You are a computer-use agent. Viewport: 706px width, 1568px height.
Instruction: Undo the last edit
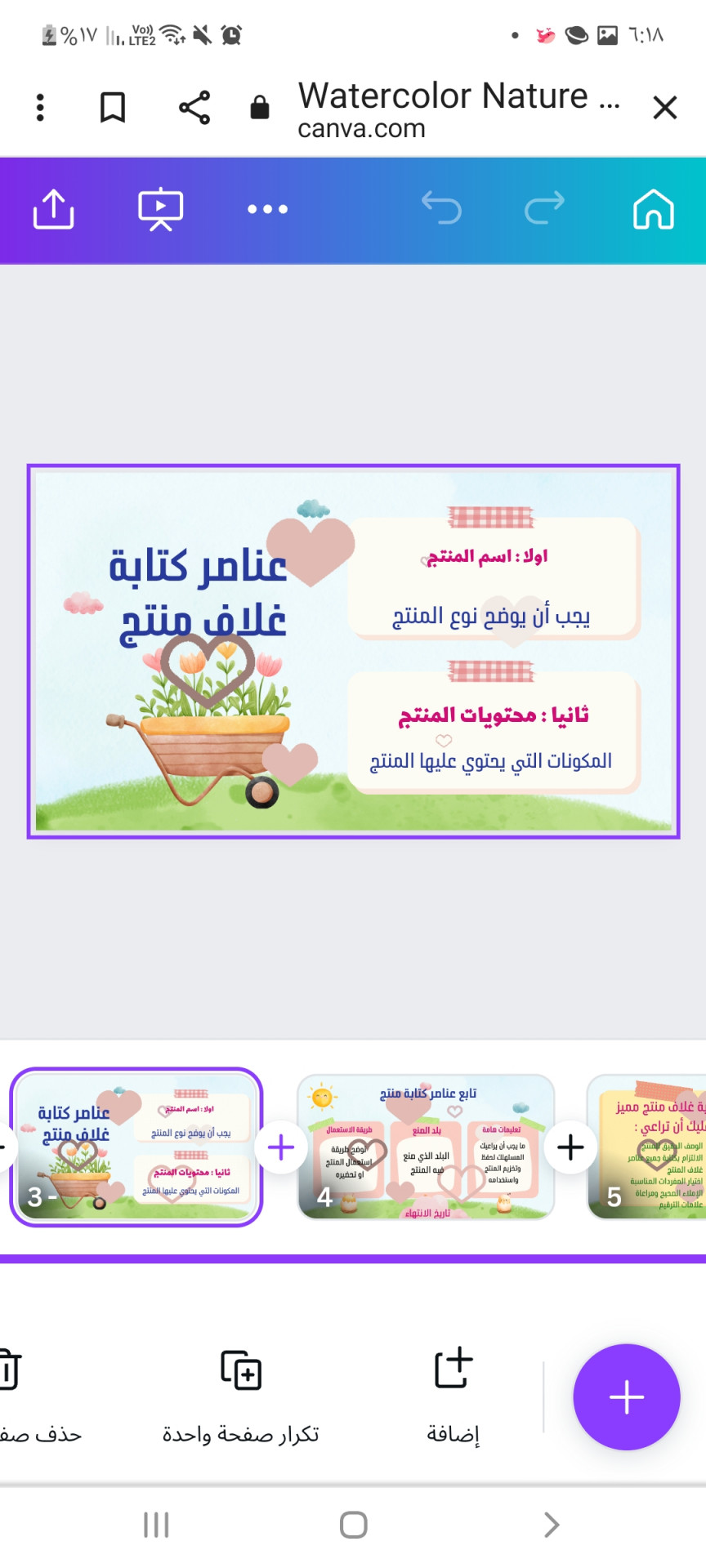[441, 208]
